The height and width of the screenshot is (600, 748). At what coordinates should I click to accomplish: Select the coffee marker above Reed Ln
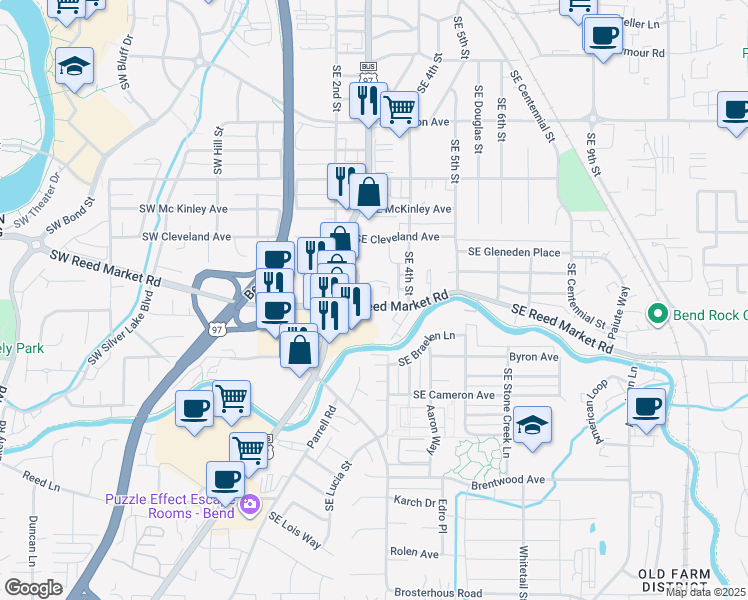click(226, 479)
